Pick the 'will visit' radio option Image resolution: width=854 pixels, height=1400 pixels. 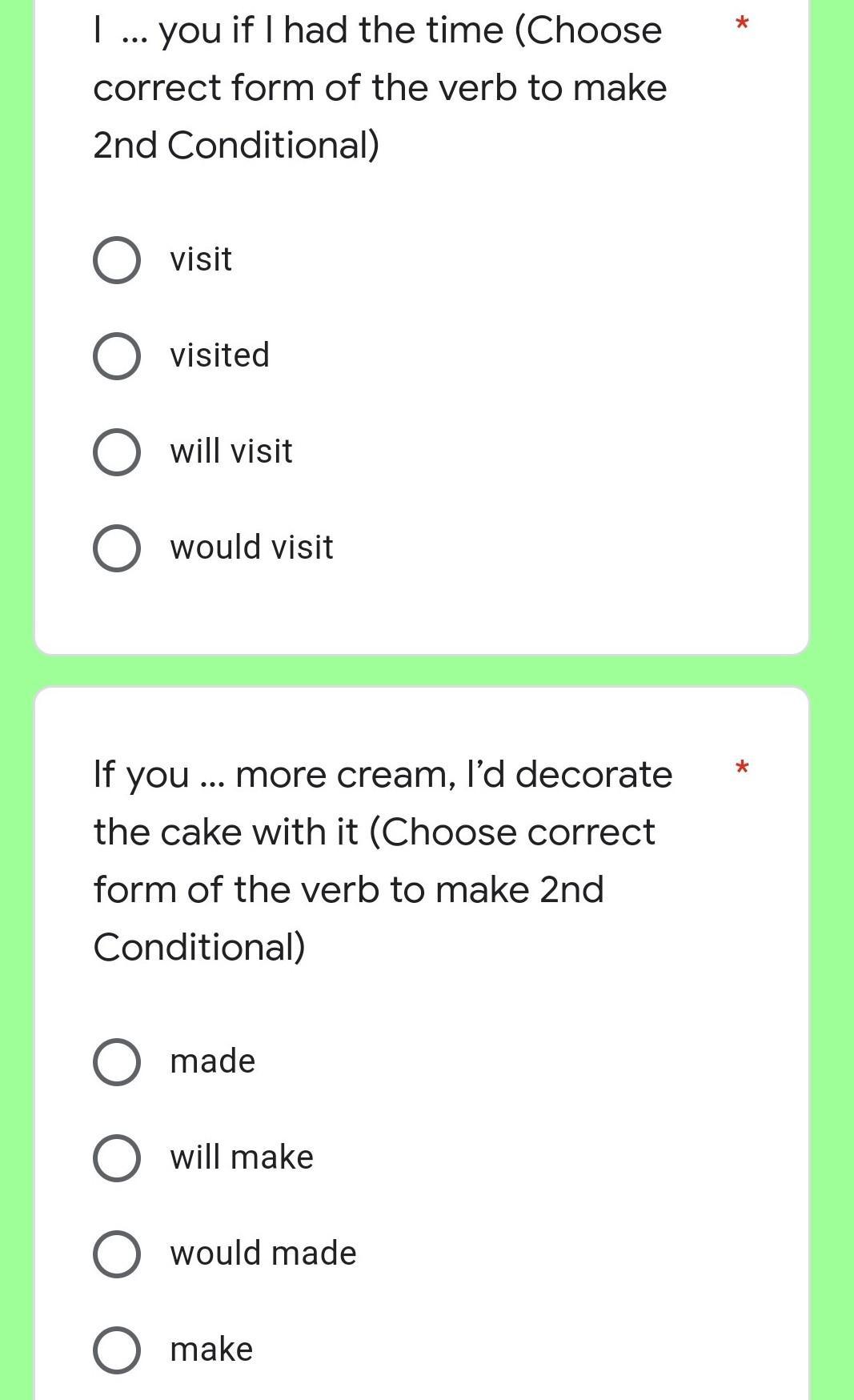(117, 452)
